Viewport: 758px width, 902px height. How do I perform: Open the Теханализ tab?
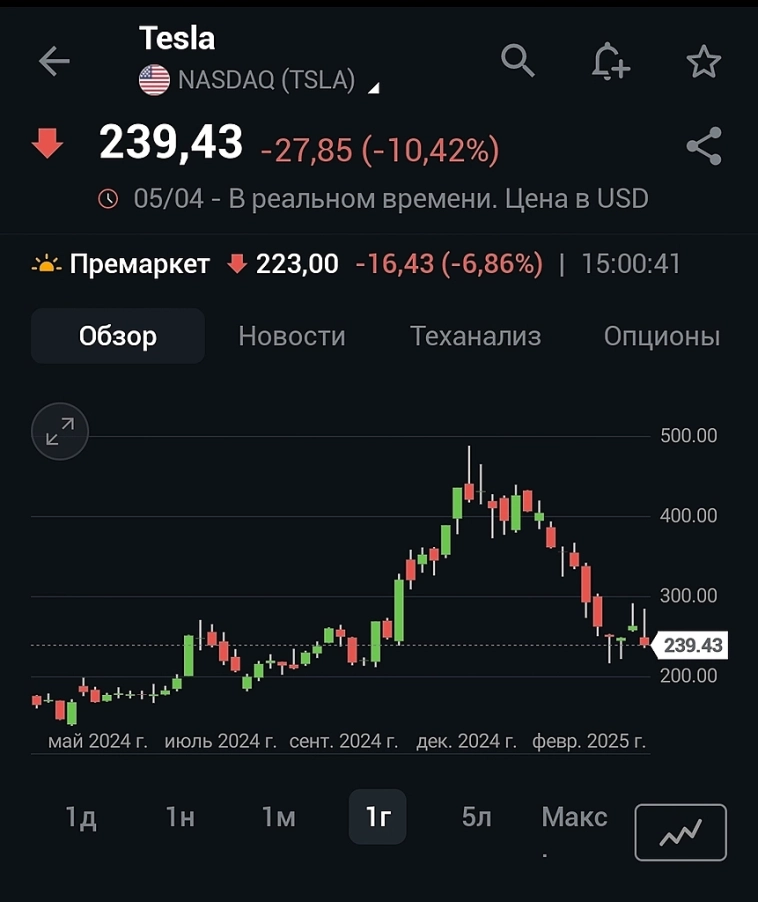click(x=475, y=337)
